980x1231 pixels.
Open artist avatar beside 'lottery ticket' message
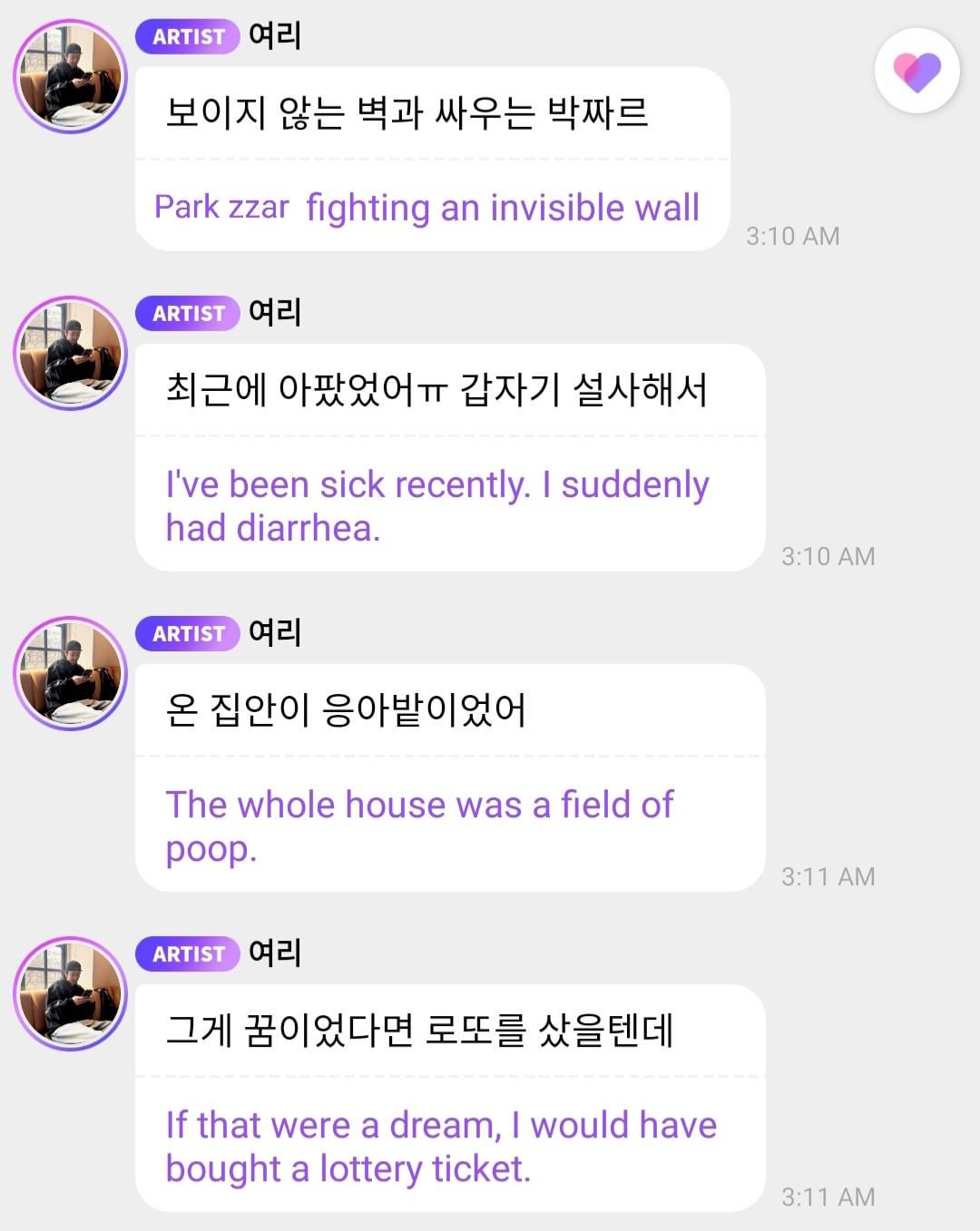click(70, 993)
